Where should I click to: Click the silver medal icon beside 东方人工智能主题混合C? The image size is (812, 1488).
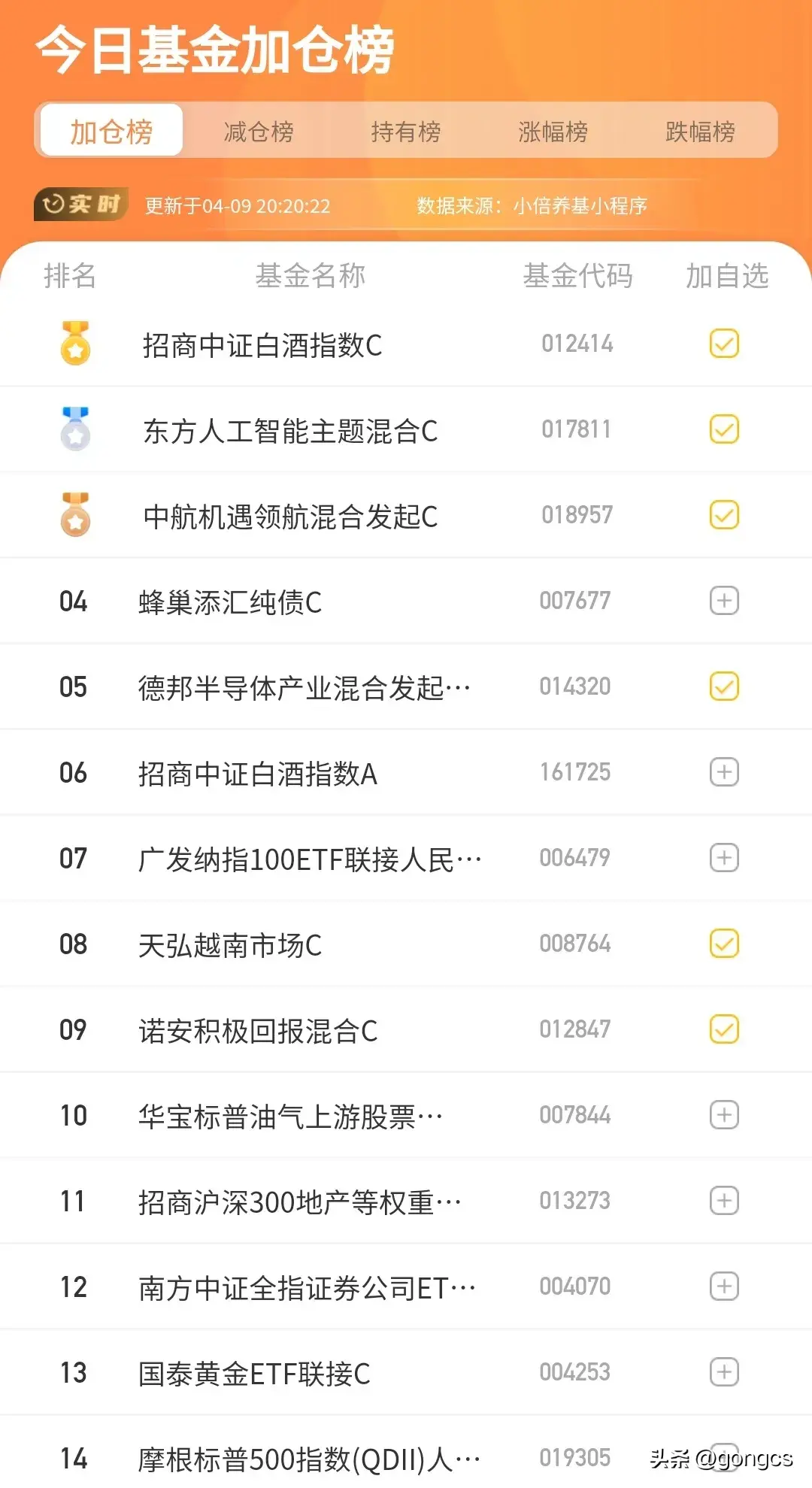click(73, 429)
